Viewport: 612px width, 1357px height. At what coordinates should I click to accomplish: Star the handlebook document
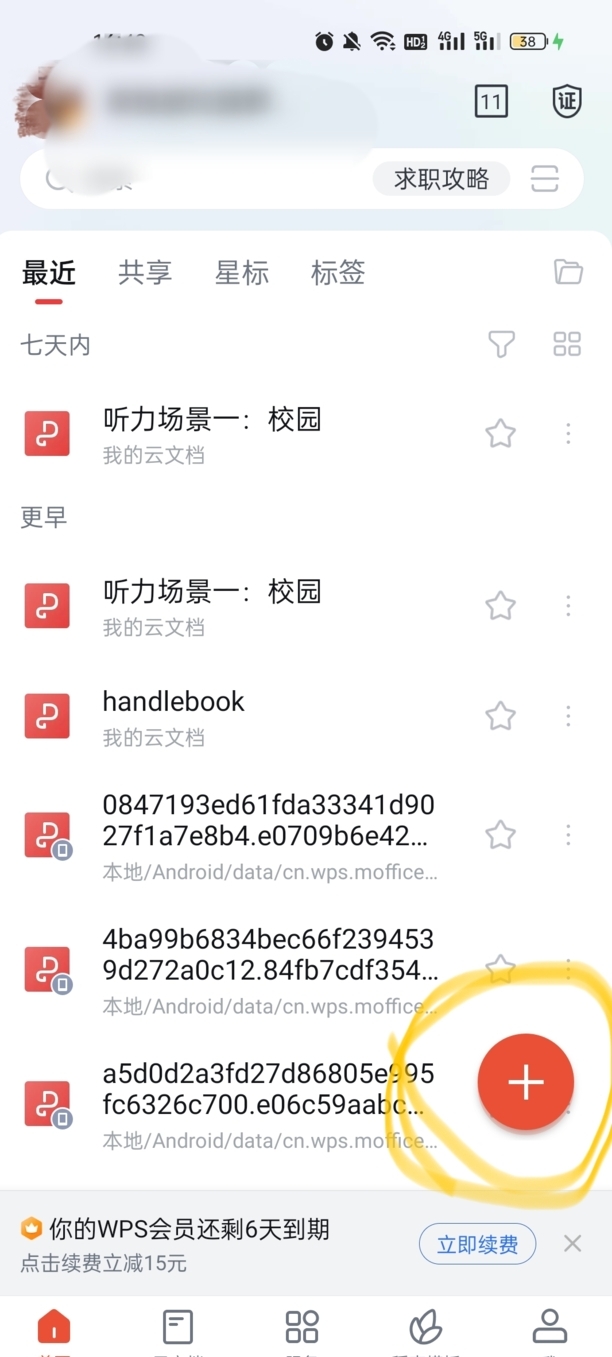tap(500, 716)
